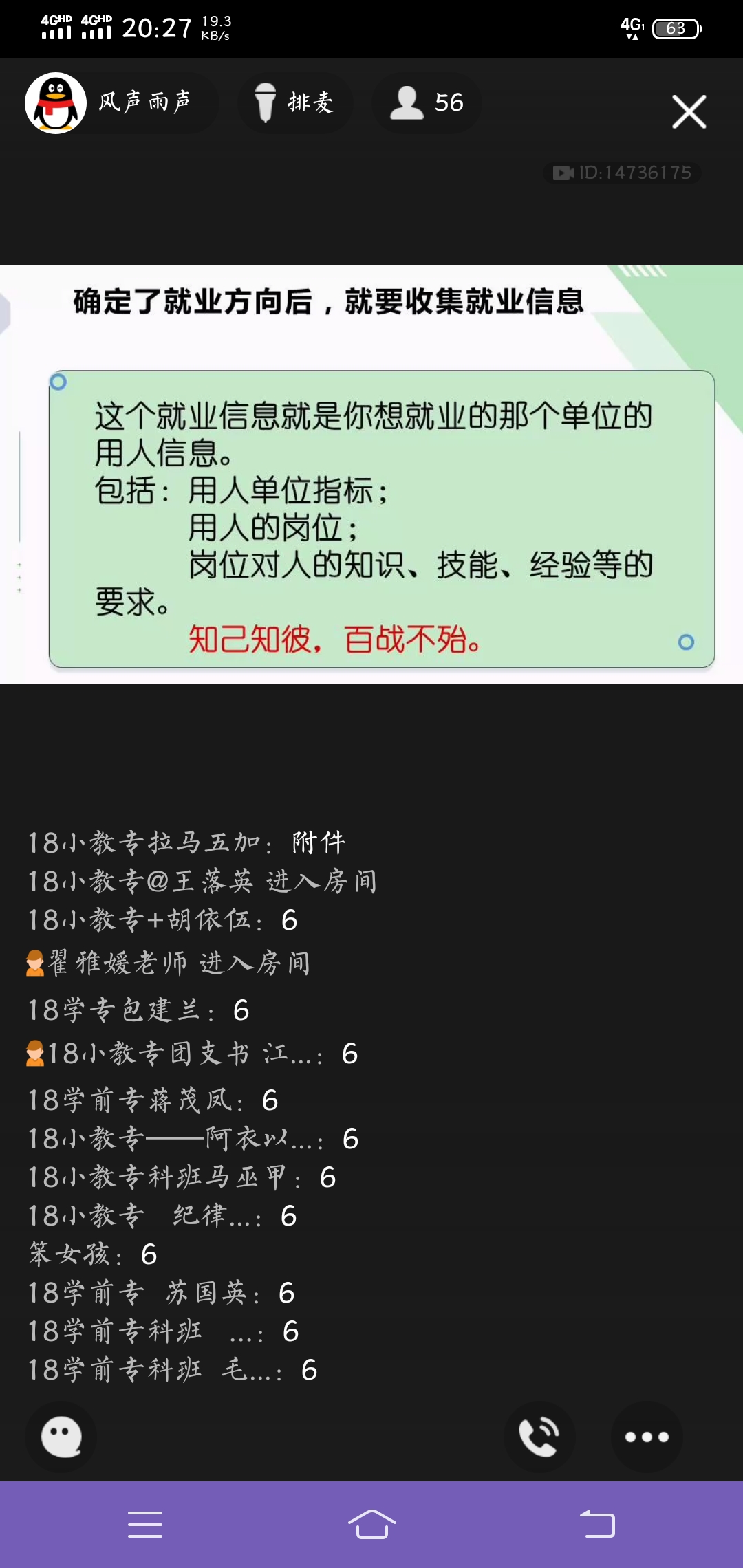Tap the system back button
The image size is (743, 1568).
597,1525
